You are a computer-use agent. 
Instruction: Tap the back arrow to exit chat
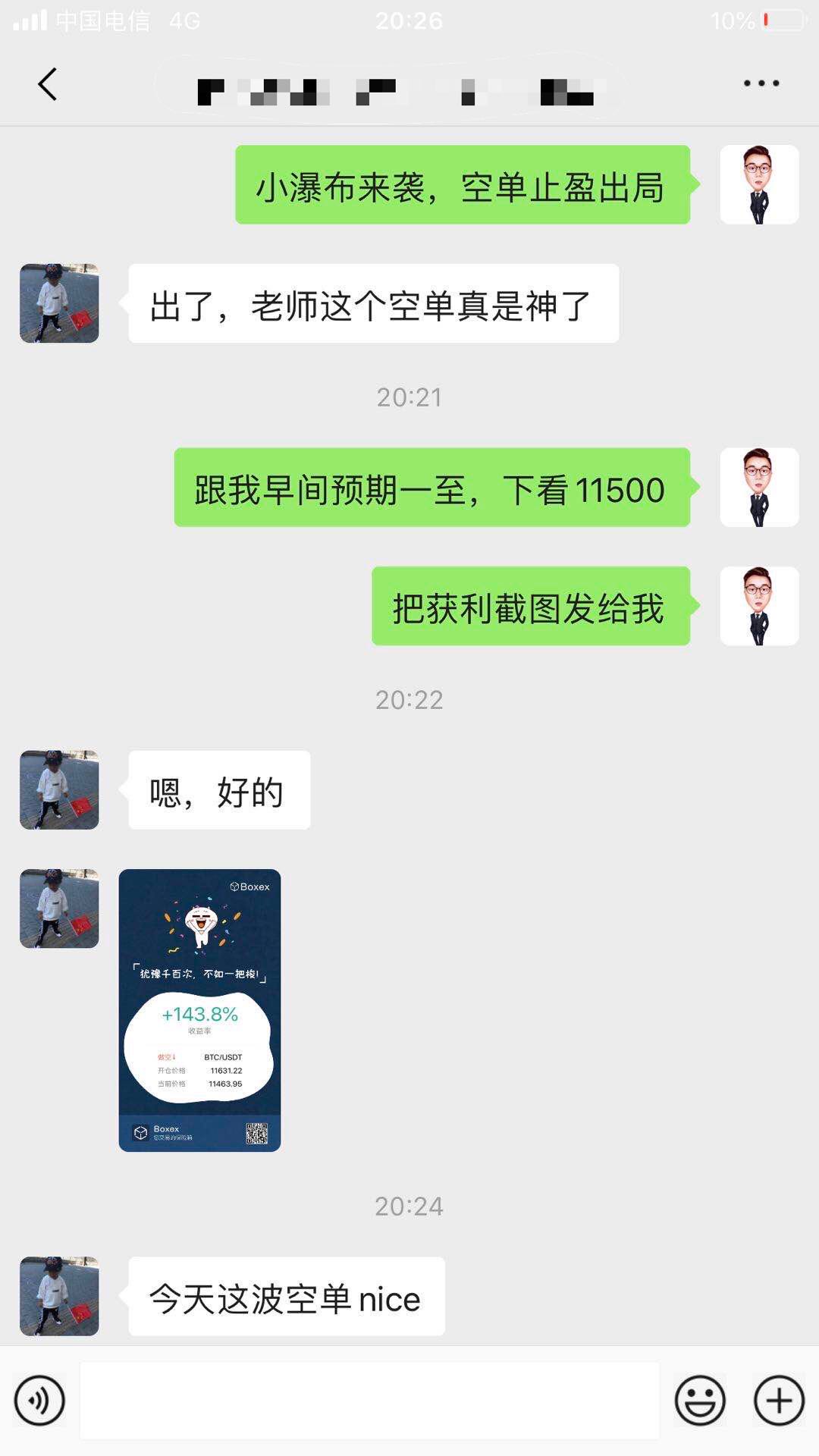(x=48, y=85)
